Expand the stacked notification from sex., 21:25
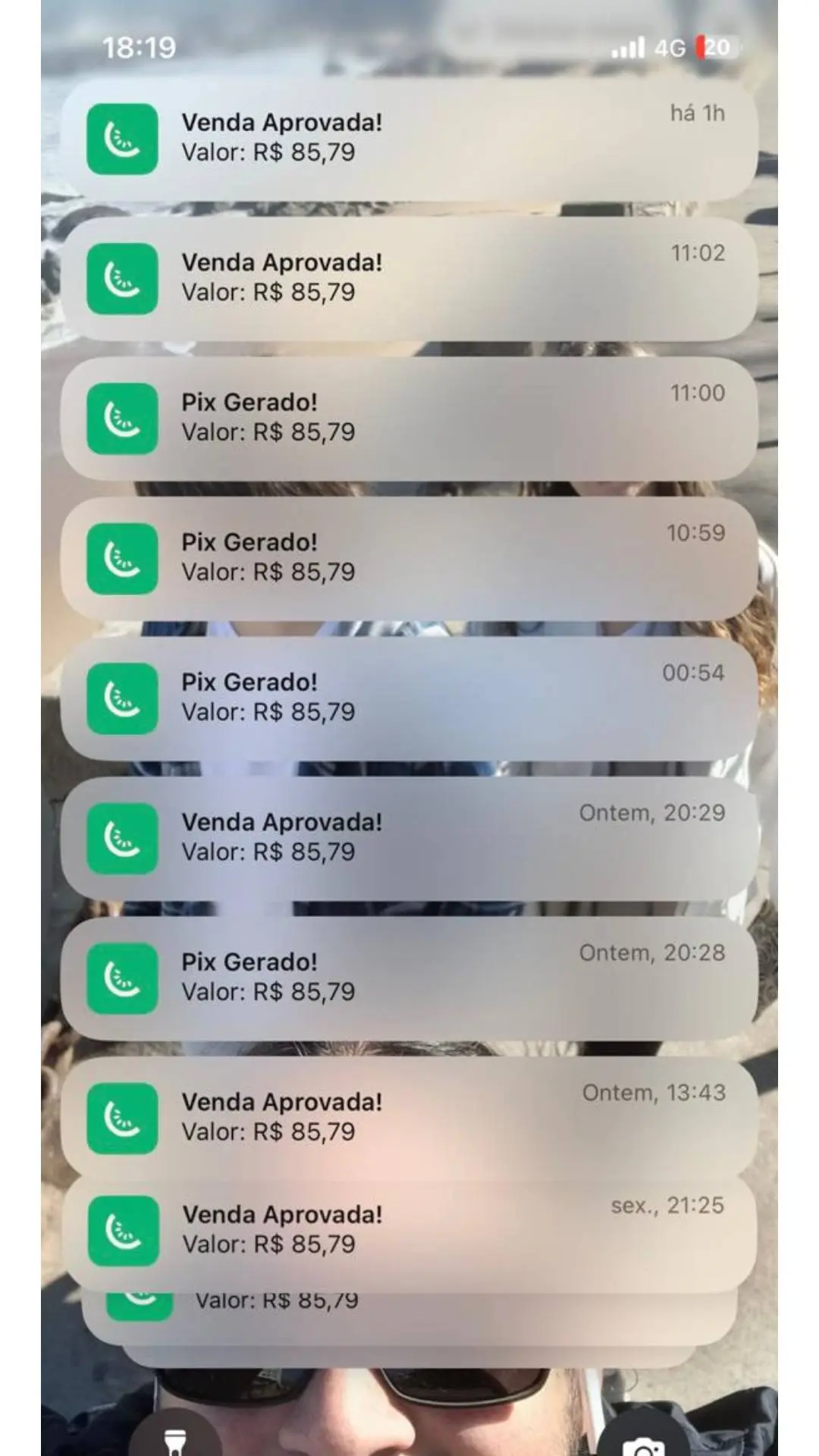This screenshot has width=819, height=1456. click(409, 1230)
